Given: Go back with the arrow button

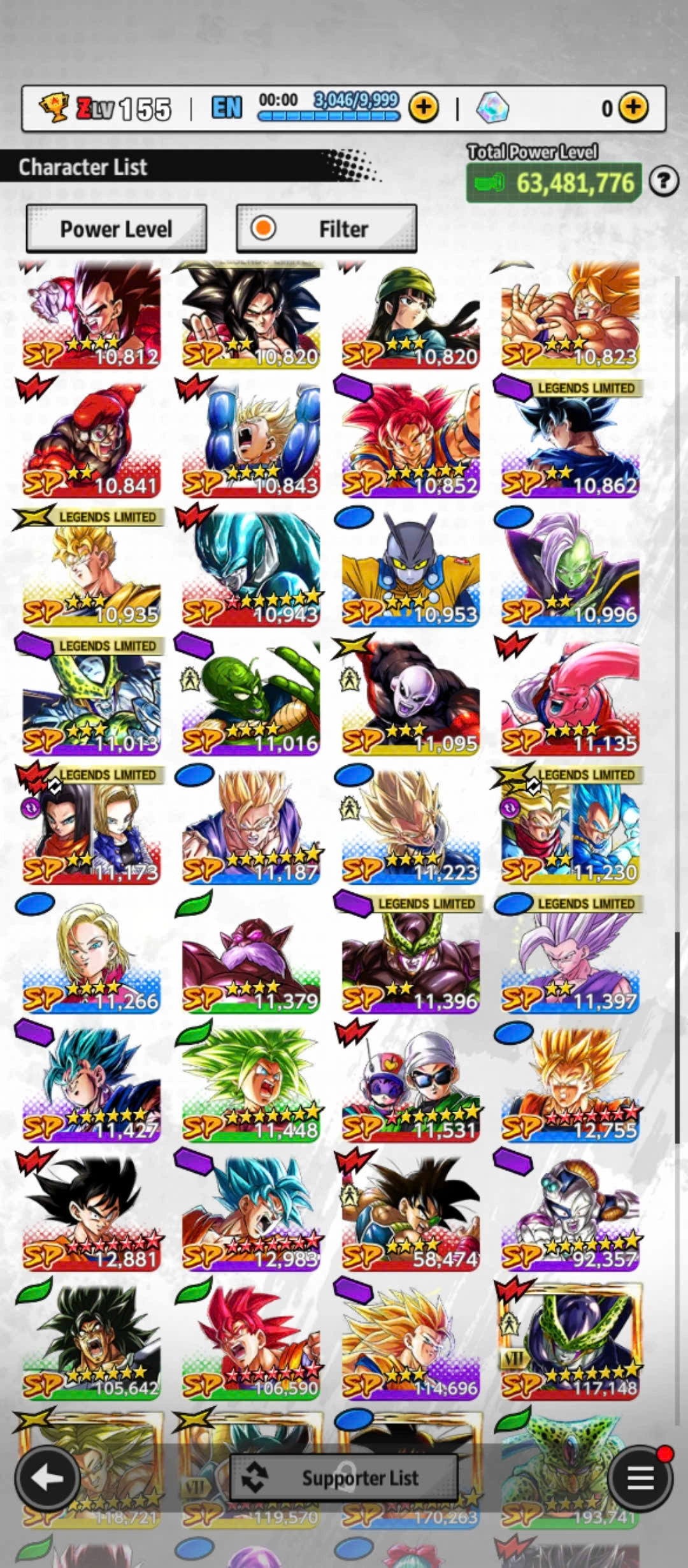Looking at the screenshot, I should pos(47,1477).
